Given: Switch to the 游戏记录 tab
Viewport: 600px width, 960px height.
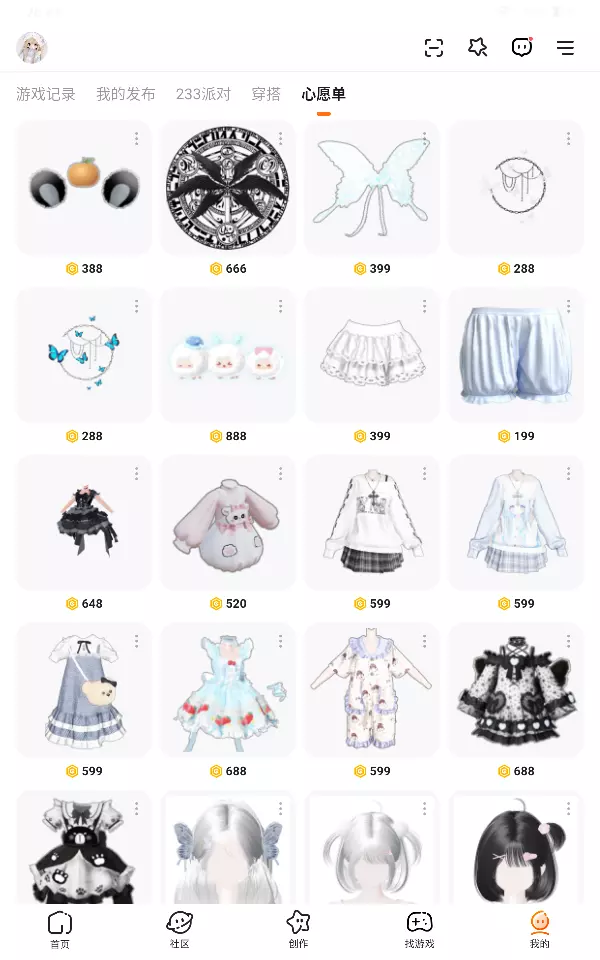Looking at the screenshot, I should [x=46, y=94].
